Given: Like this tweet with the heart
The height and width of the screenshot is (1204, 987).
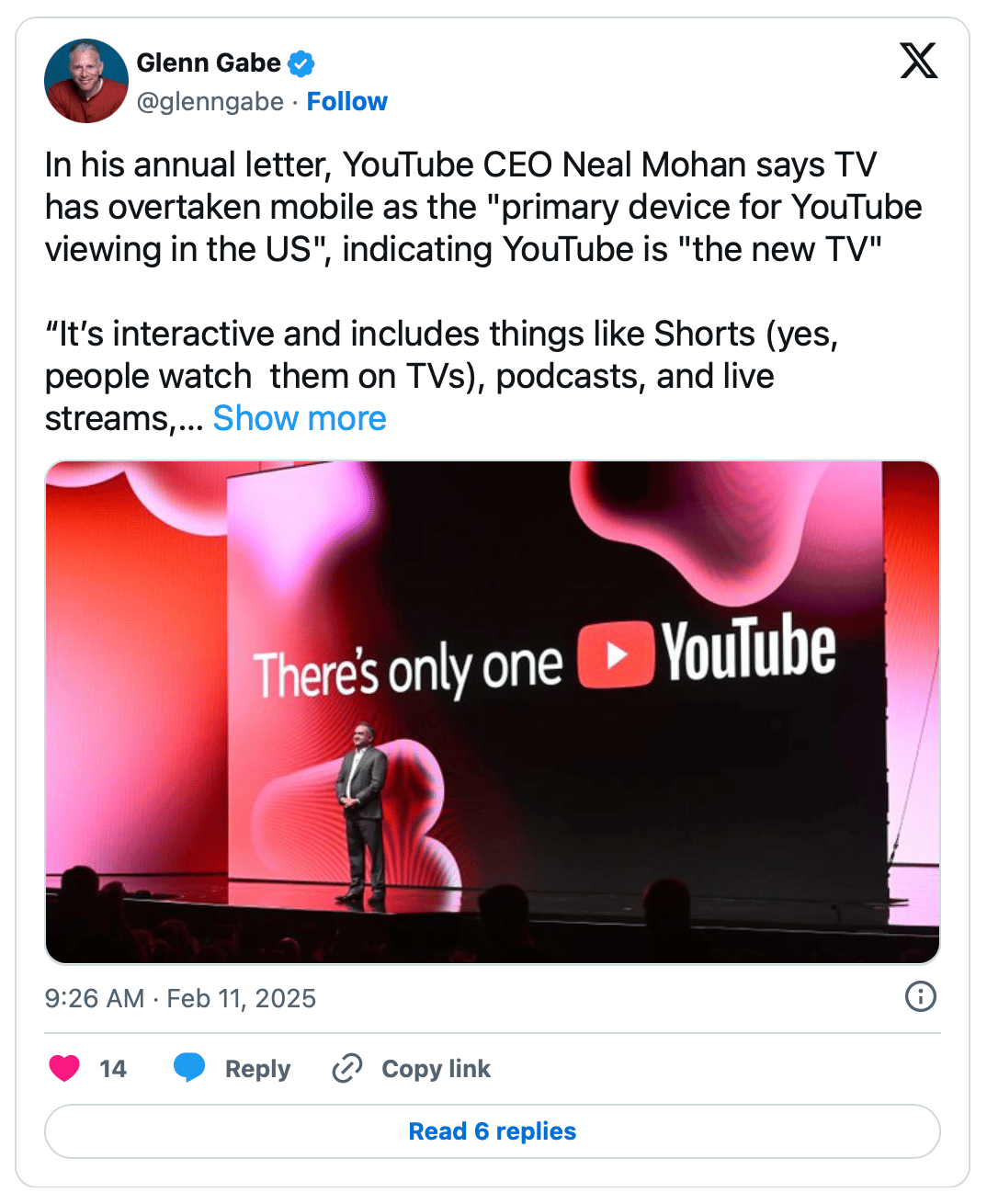Looking at the screenshot, I should pyautogui.click(x=65, y=1068).
